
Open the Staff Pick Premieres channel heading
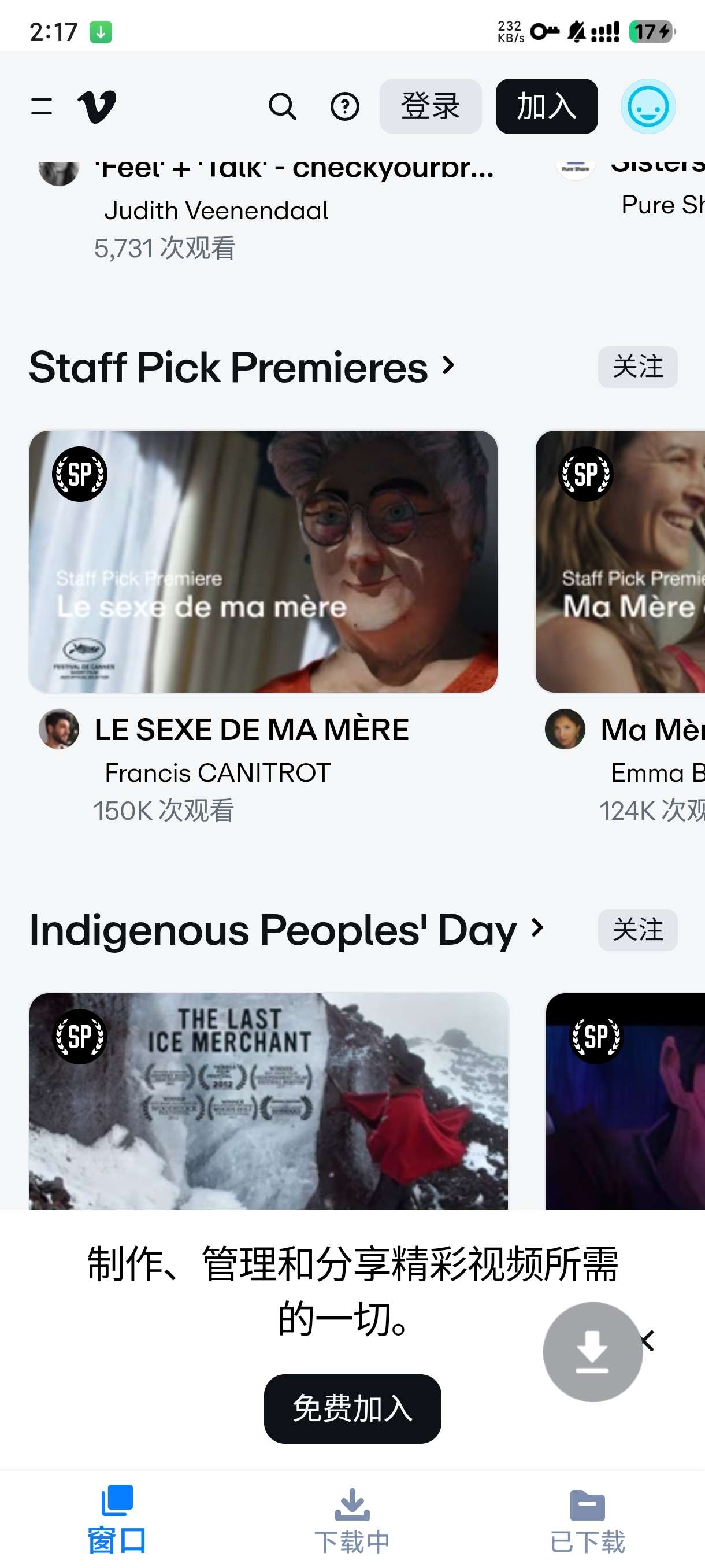[x=241, y=367]
